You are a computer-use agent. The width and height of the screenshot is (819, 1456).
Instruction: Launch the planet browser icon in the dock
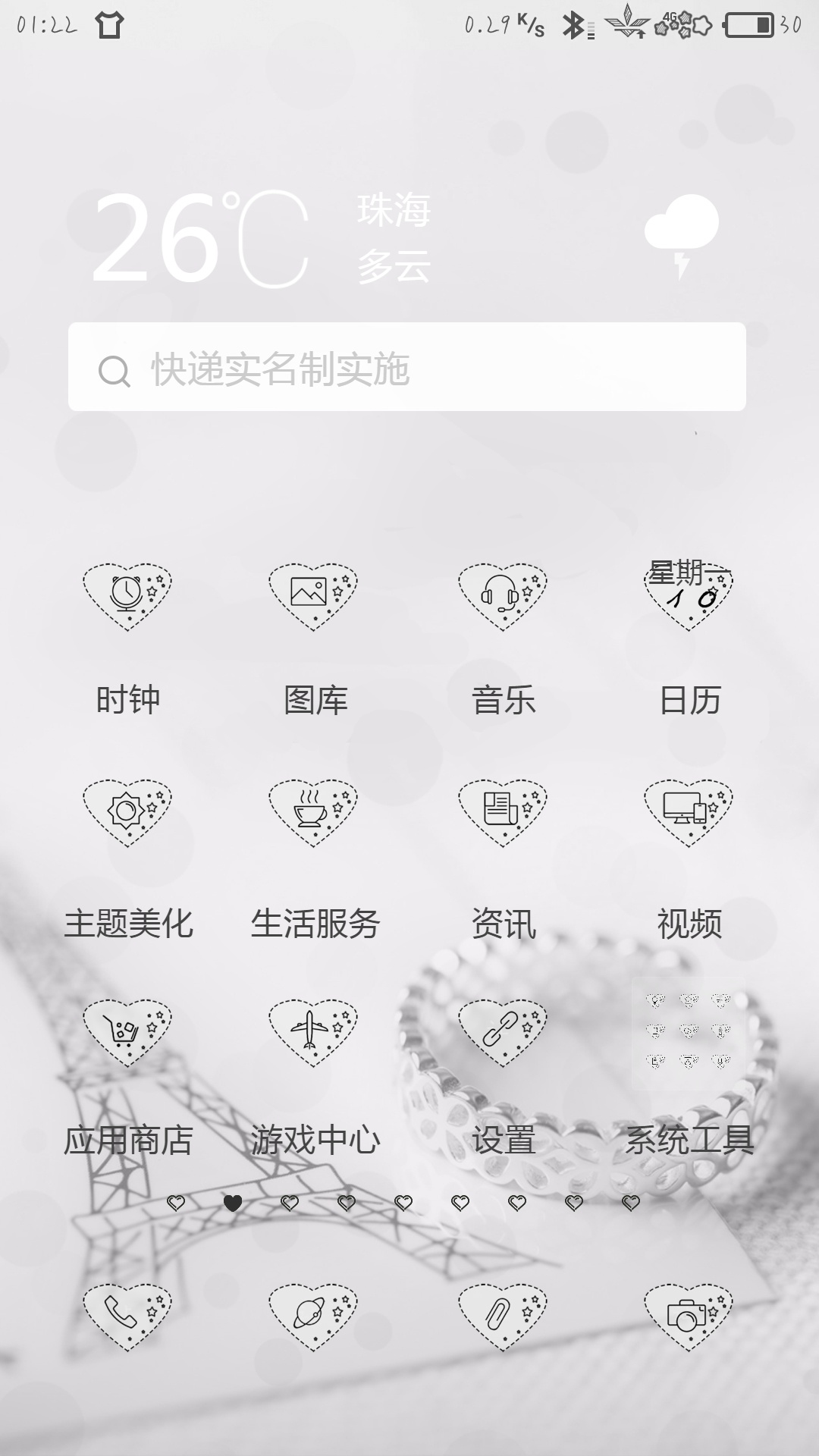pos(313,1316)
